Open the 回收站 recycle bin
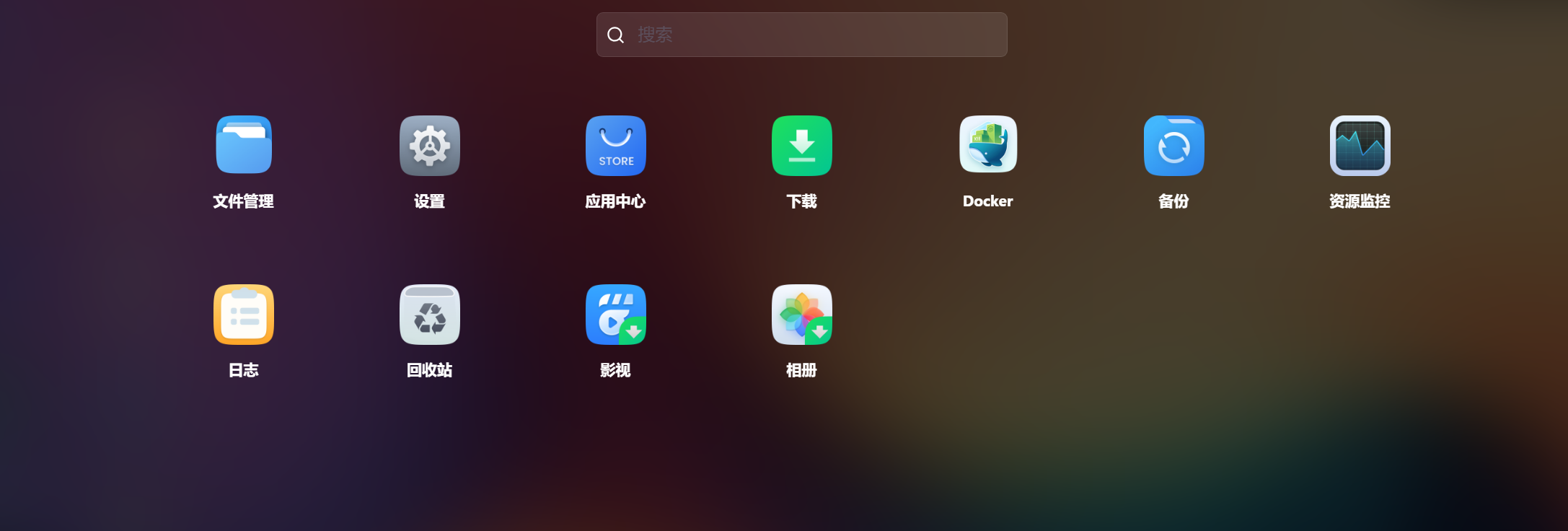Screen dimensions: 1568x531 tap(430, 314)
